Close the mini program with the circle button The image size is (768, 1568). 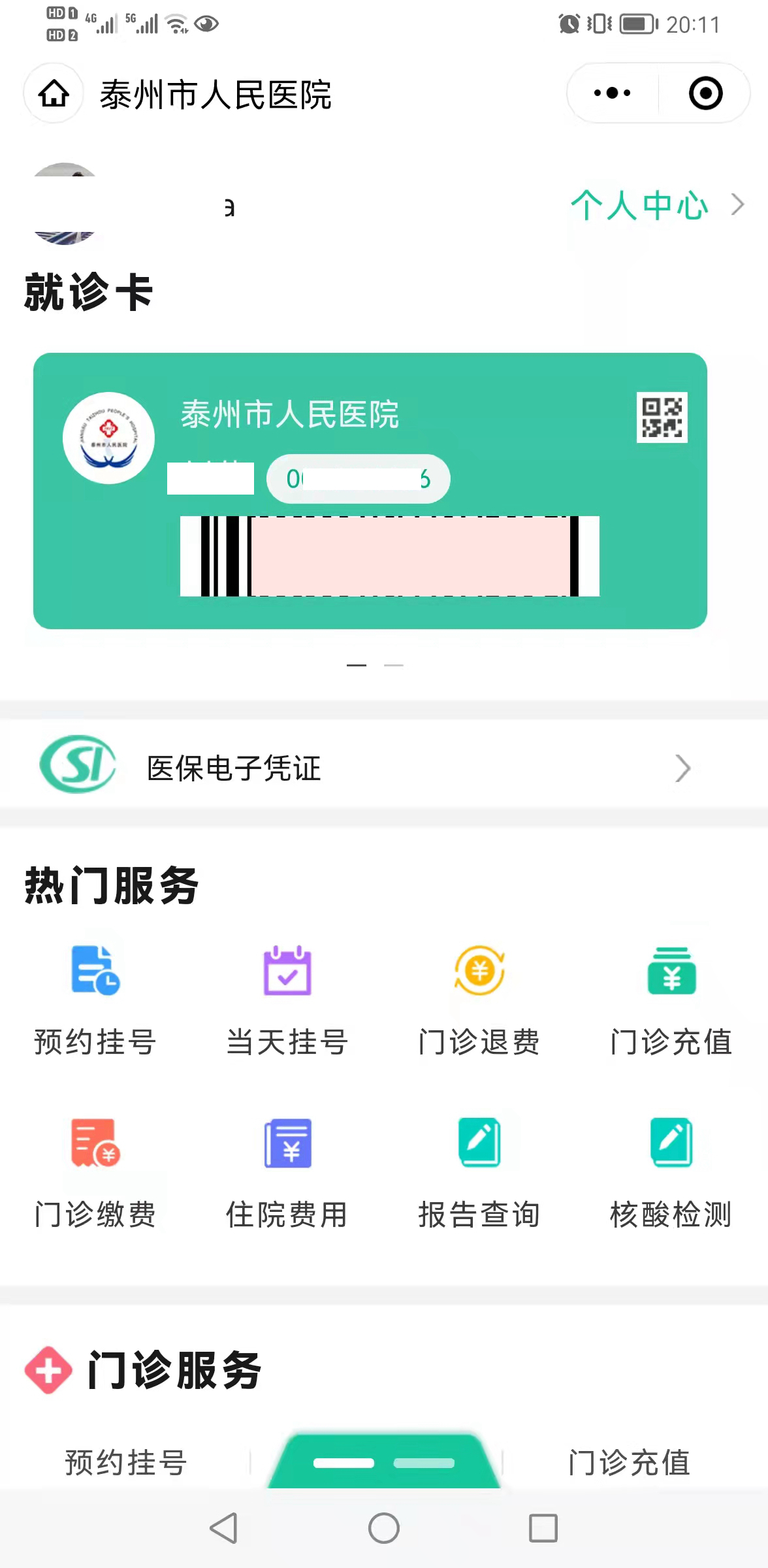(x=705, y=93)
